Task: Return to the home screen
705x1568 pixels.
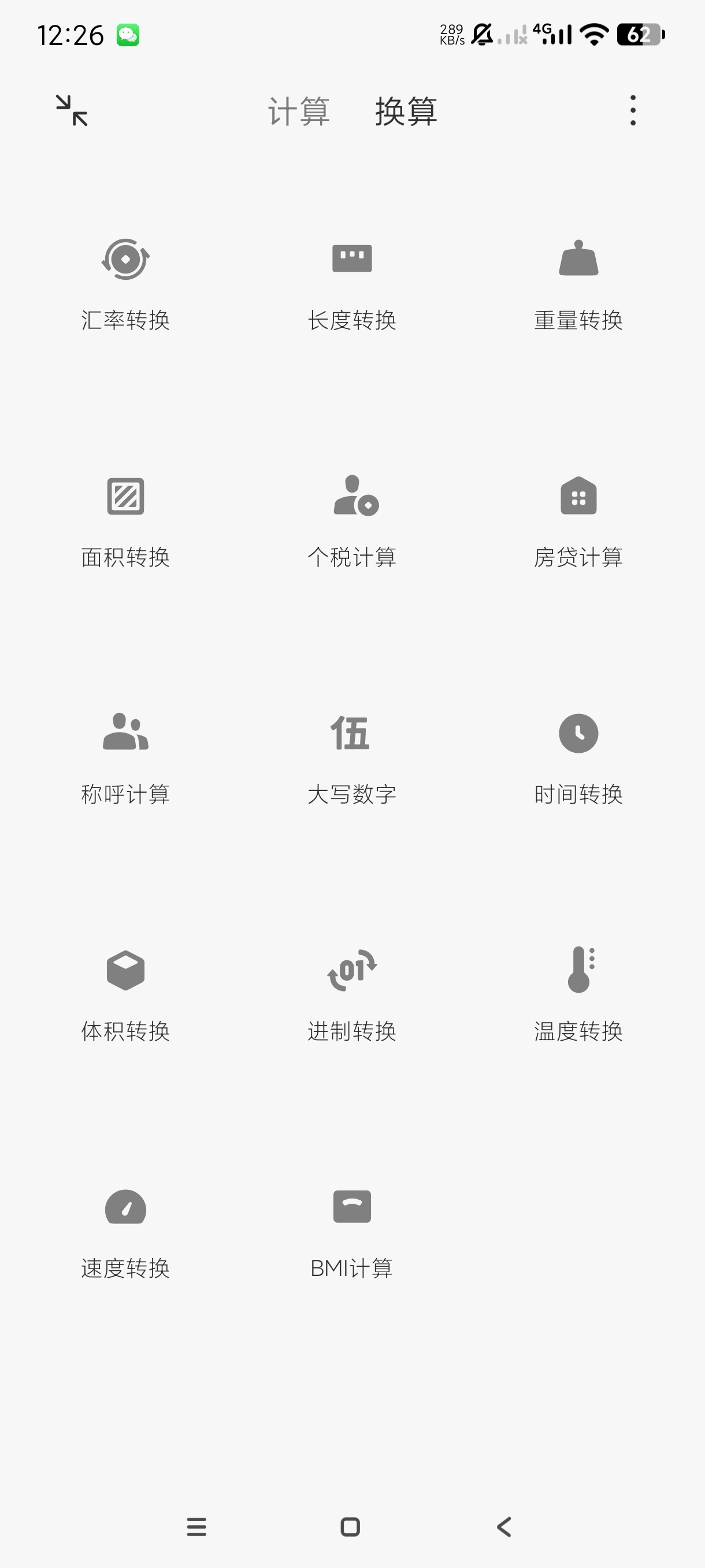Action: (x=350, y=1526)
